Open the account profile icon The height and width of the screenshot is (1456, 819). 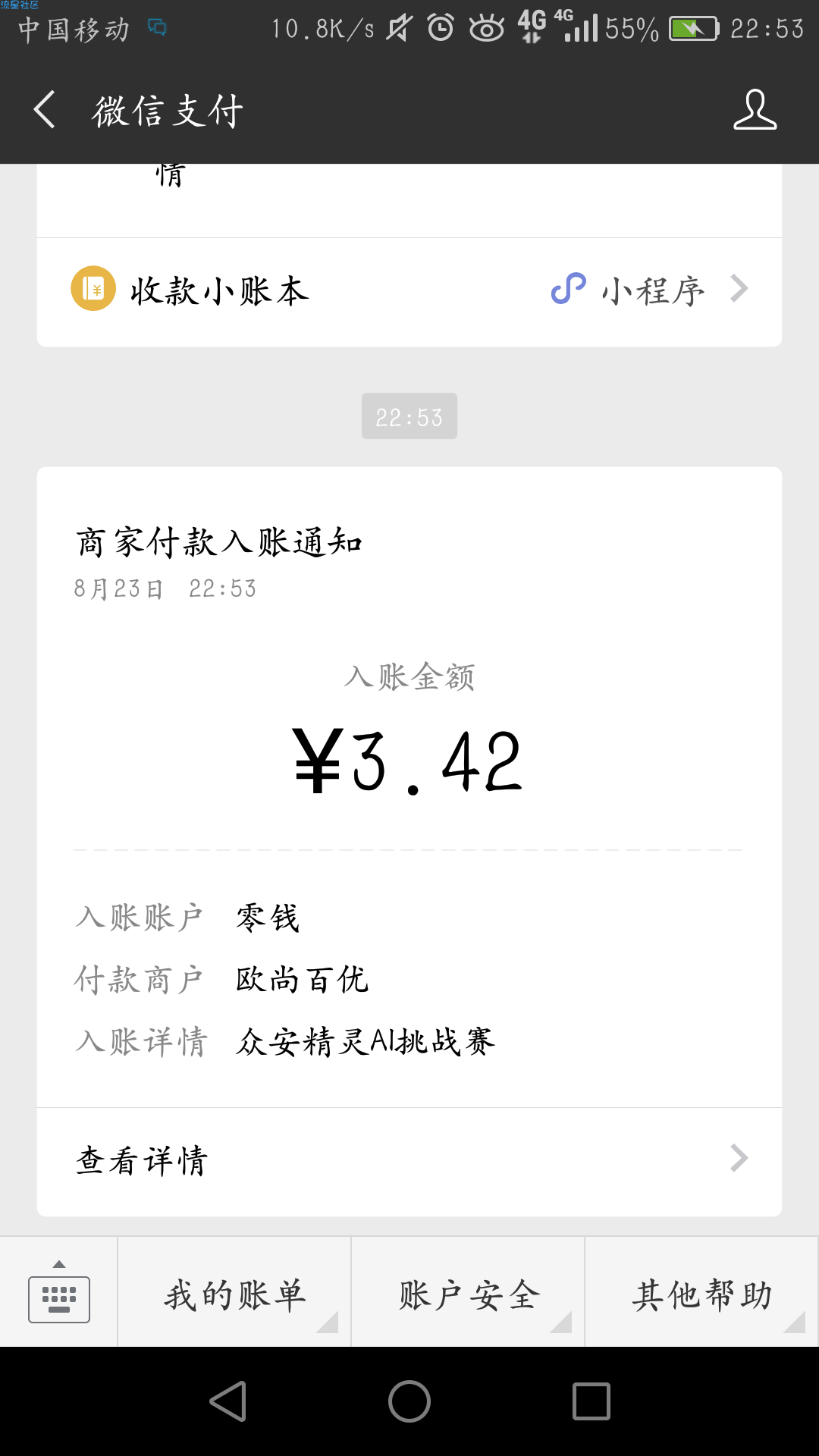tap(755, 110)
